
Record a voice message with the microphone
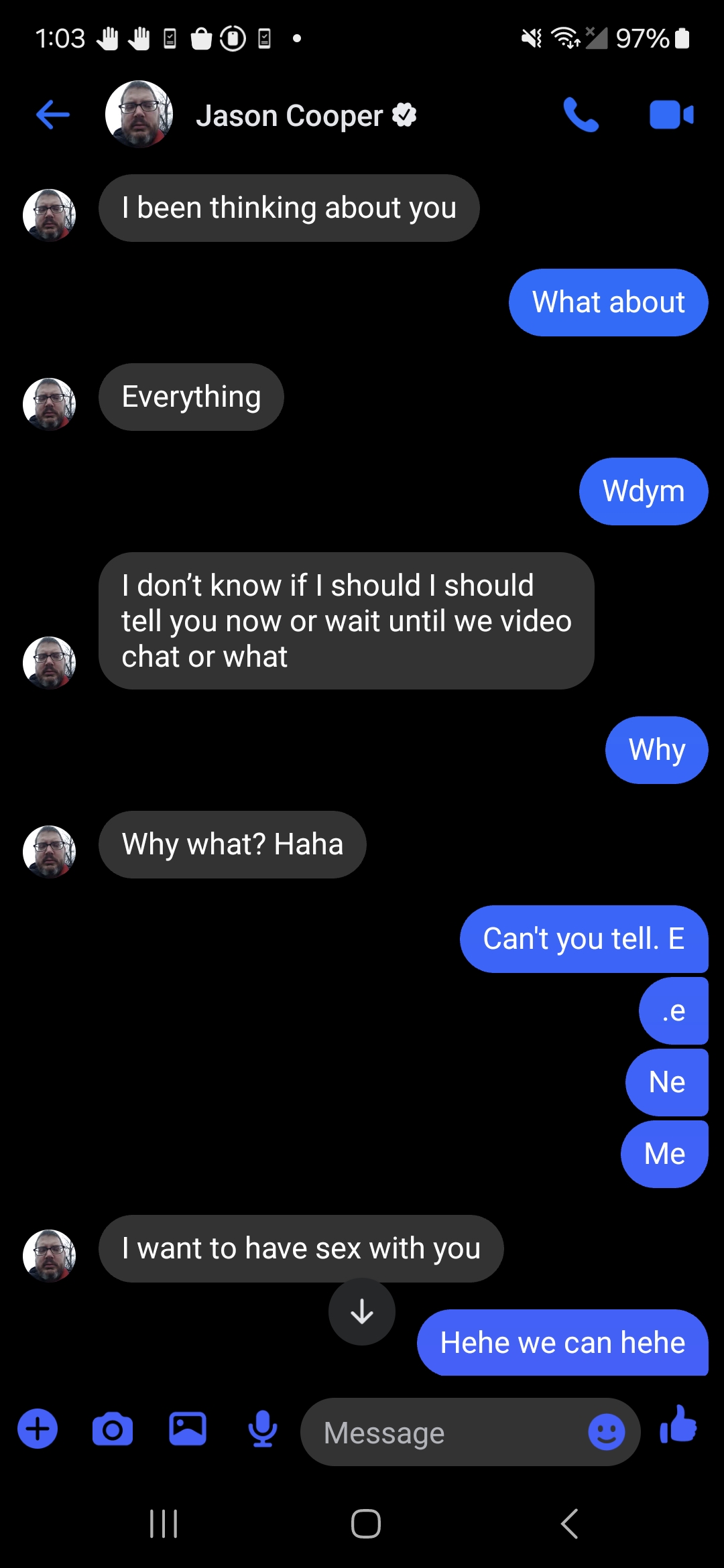[x=263, y=1429]
